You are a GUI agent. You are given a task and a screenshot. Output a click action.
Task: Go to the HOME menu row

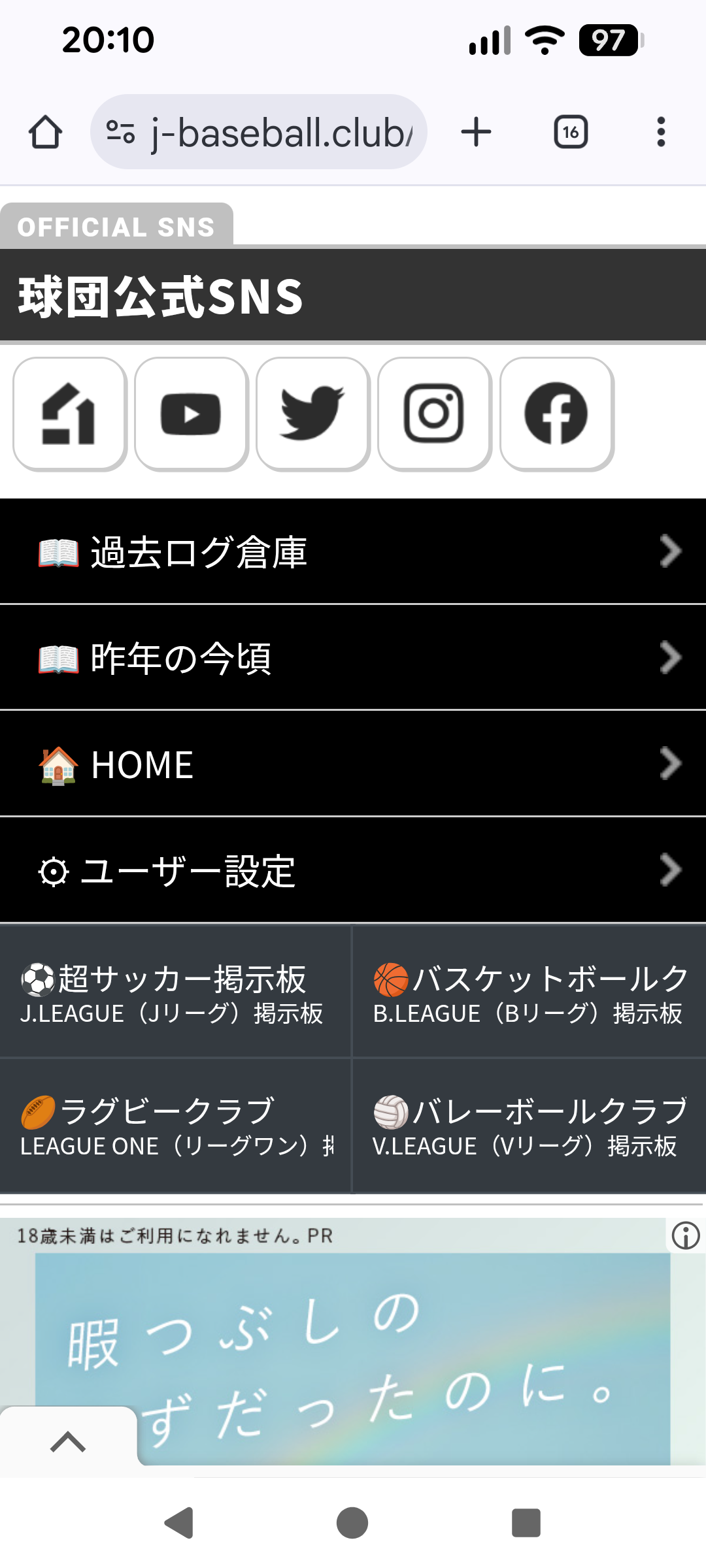coord(353,764)
